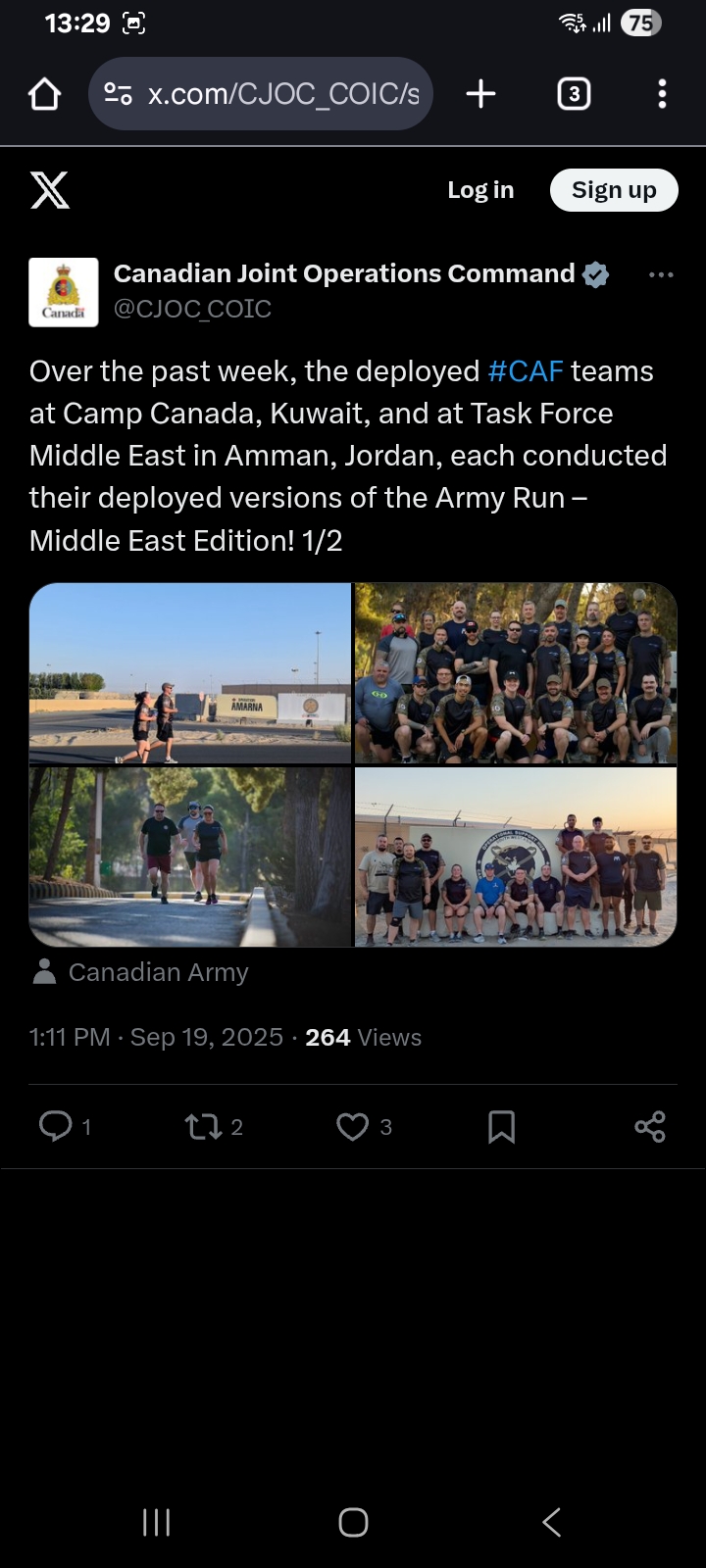View the group photo beside the emblem wall
Image resolution: width=706 pixels, height=1568 pixels.
(516, 857)
